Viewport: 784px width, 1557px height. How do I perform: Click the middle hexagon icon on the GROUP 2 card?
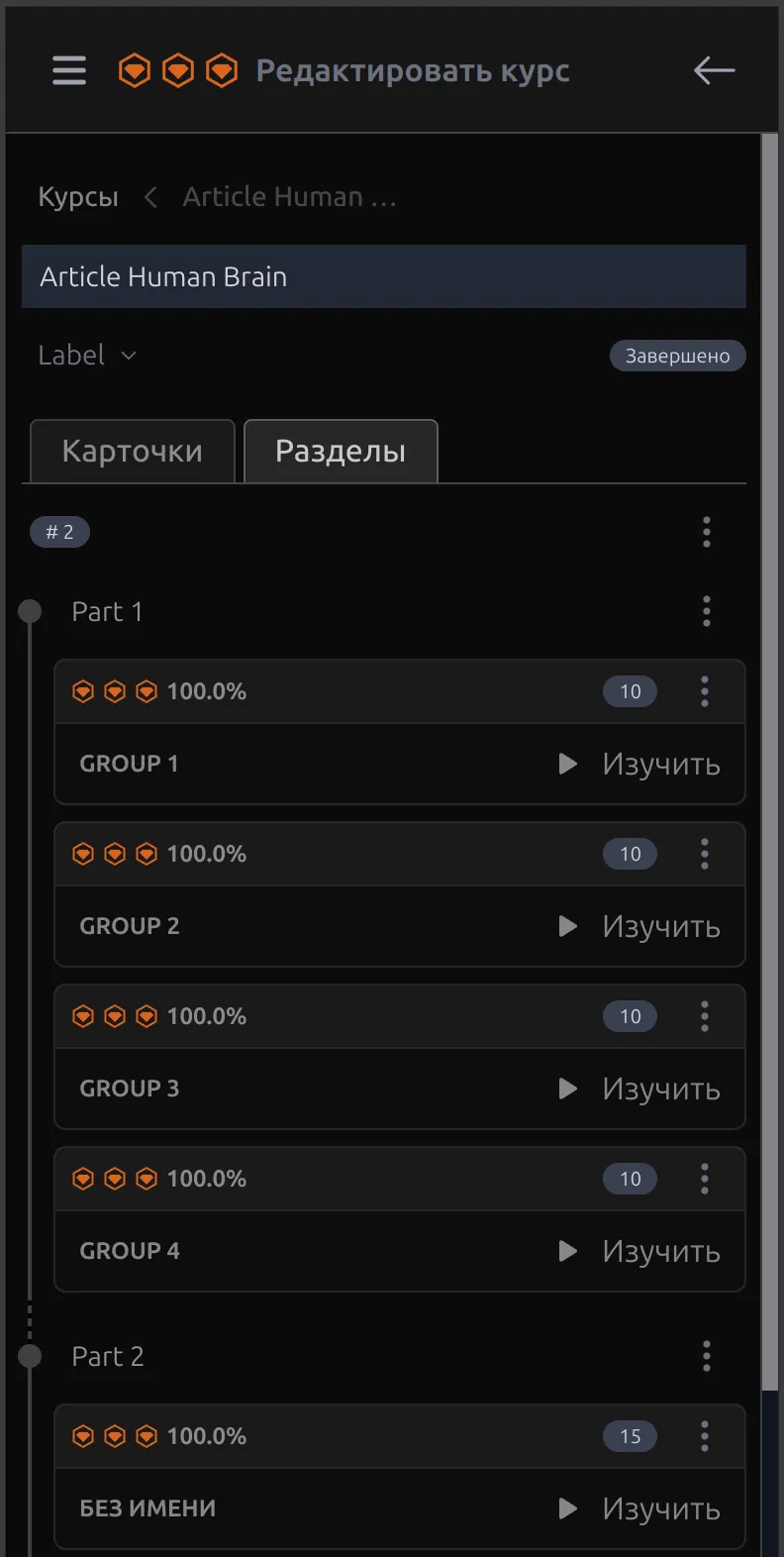click(115, 853)
